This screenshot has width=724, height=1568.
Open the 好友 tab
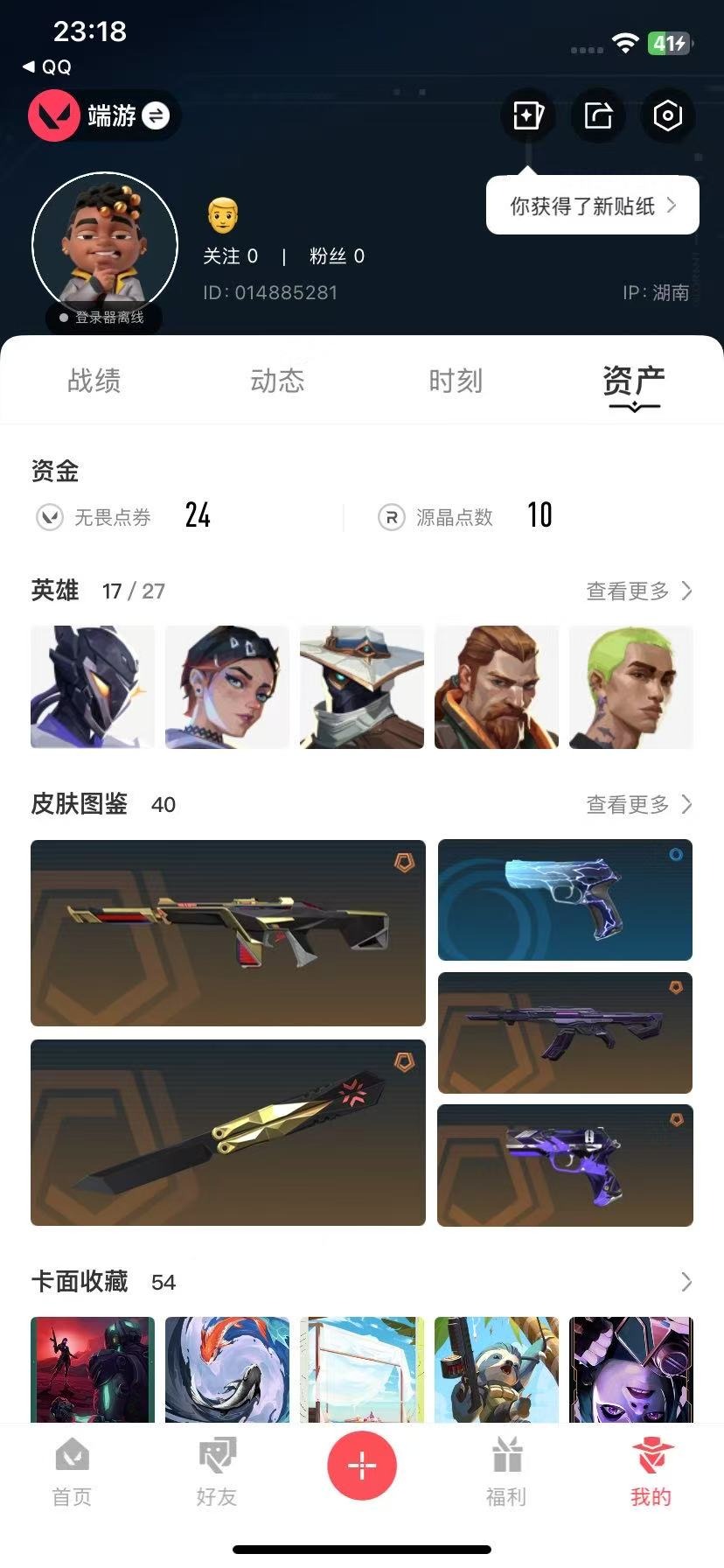[x=217, y=1473]
